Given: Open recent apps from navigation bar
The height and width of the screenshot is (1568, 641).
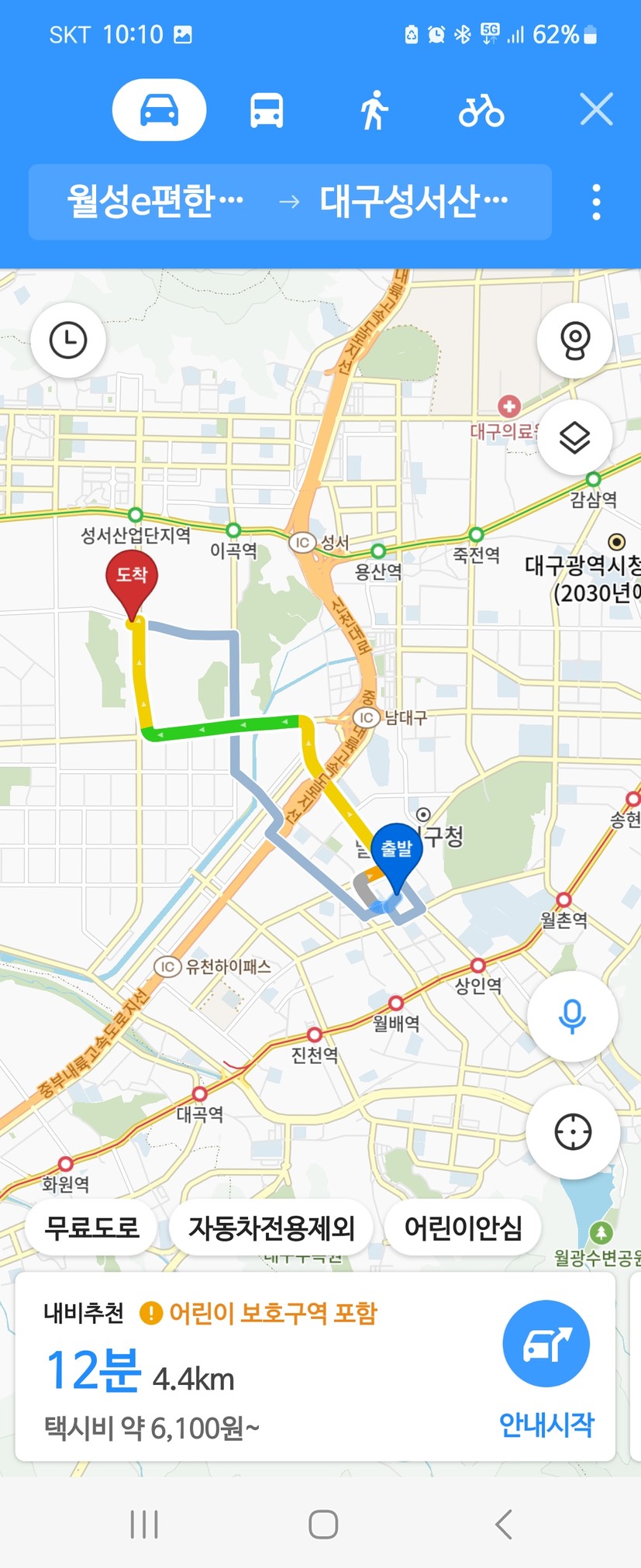Looking at the screenshot, I should tap(144, 1524).
